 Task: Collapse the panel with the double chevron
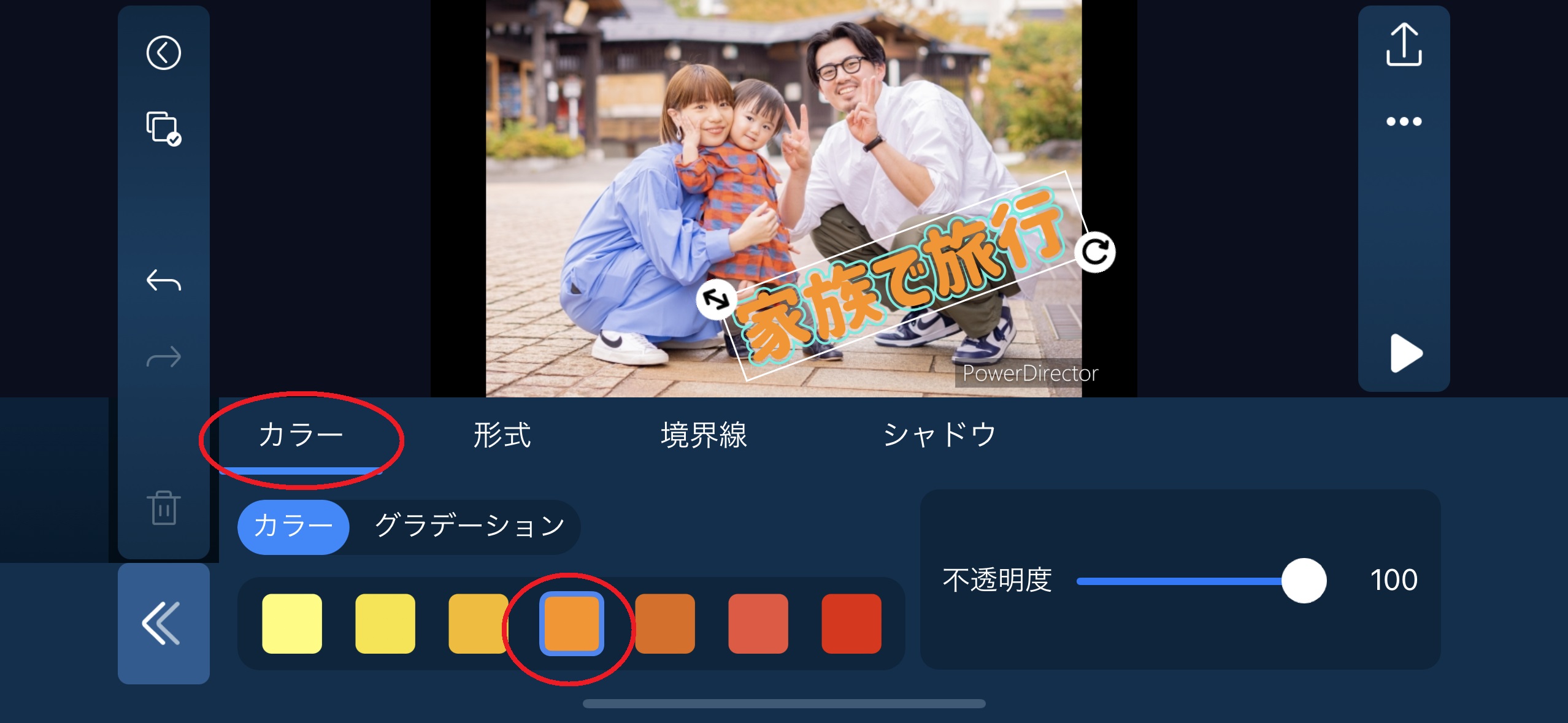pos(163,623)
